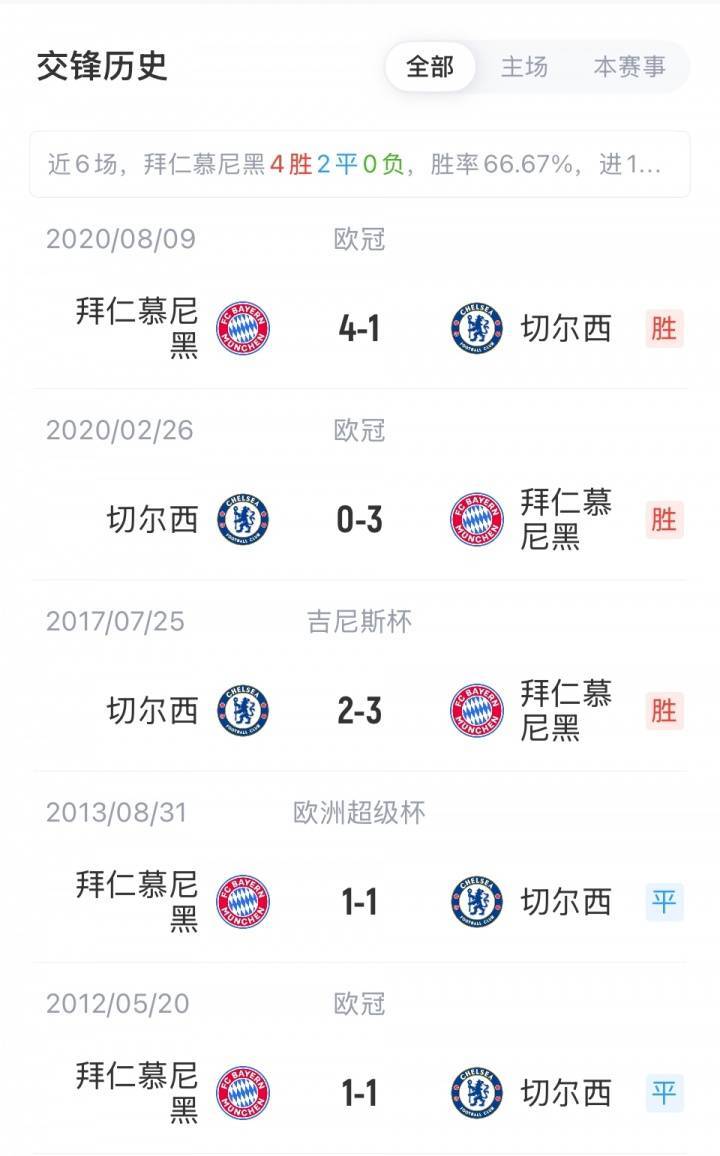The width and height of the screenshot is (720, 1156).
Task: Tap Bayern's crest in the 2-3 friendly match
Action: (477, 709)
